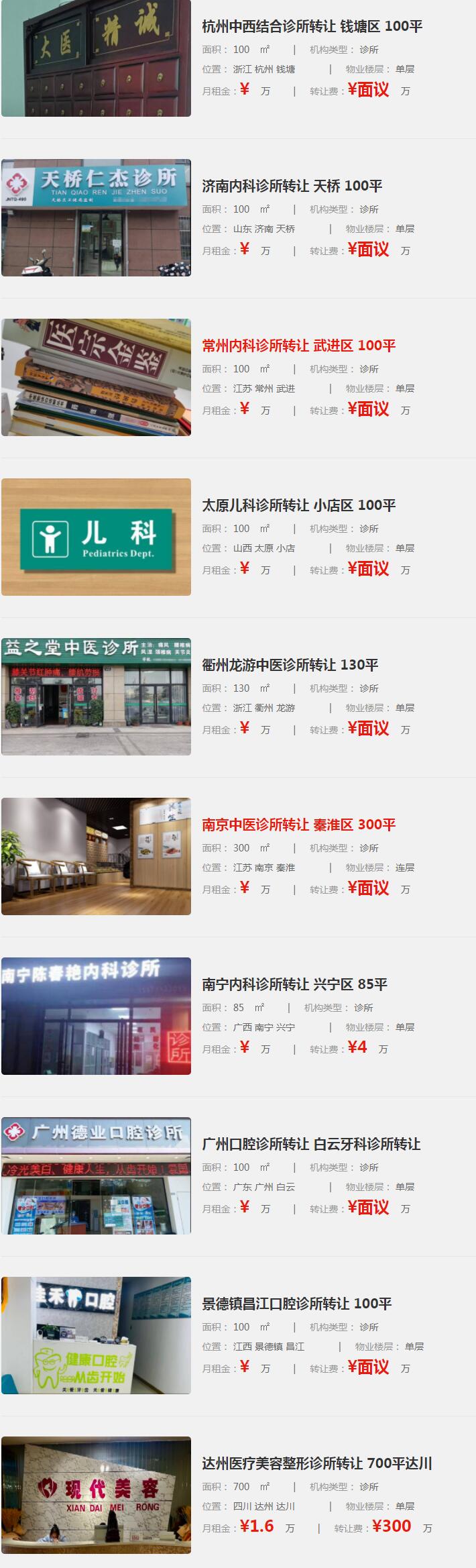Tap the 广州德业口腔诊所 storefront photo
This screenshot has width=476, height=1568.
point(96,1175)
